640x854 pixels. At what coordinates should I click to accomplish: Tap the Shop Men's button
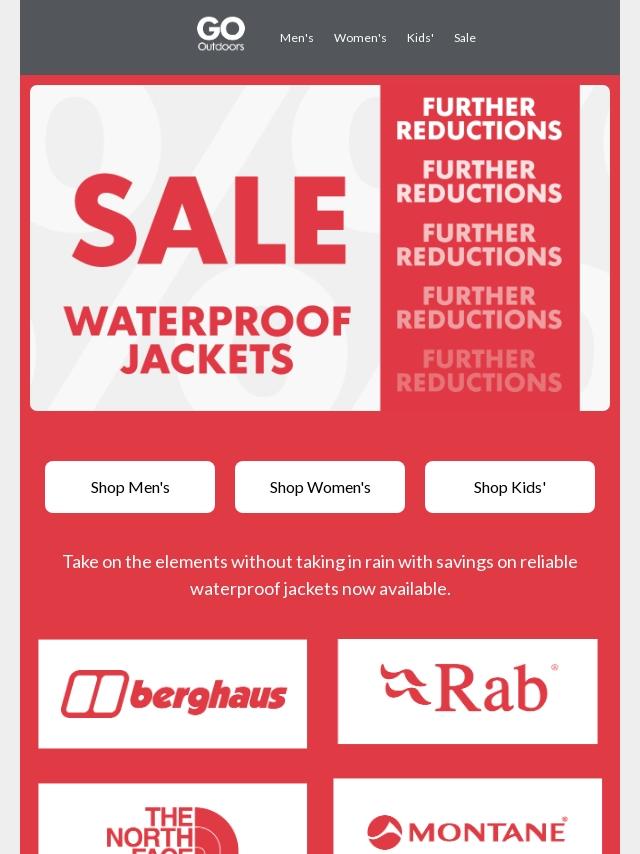coord(130,487)
